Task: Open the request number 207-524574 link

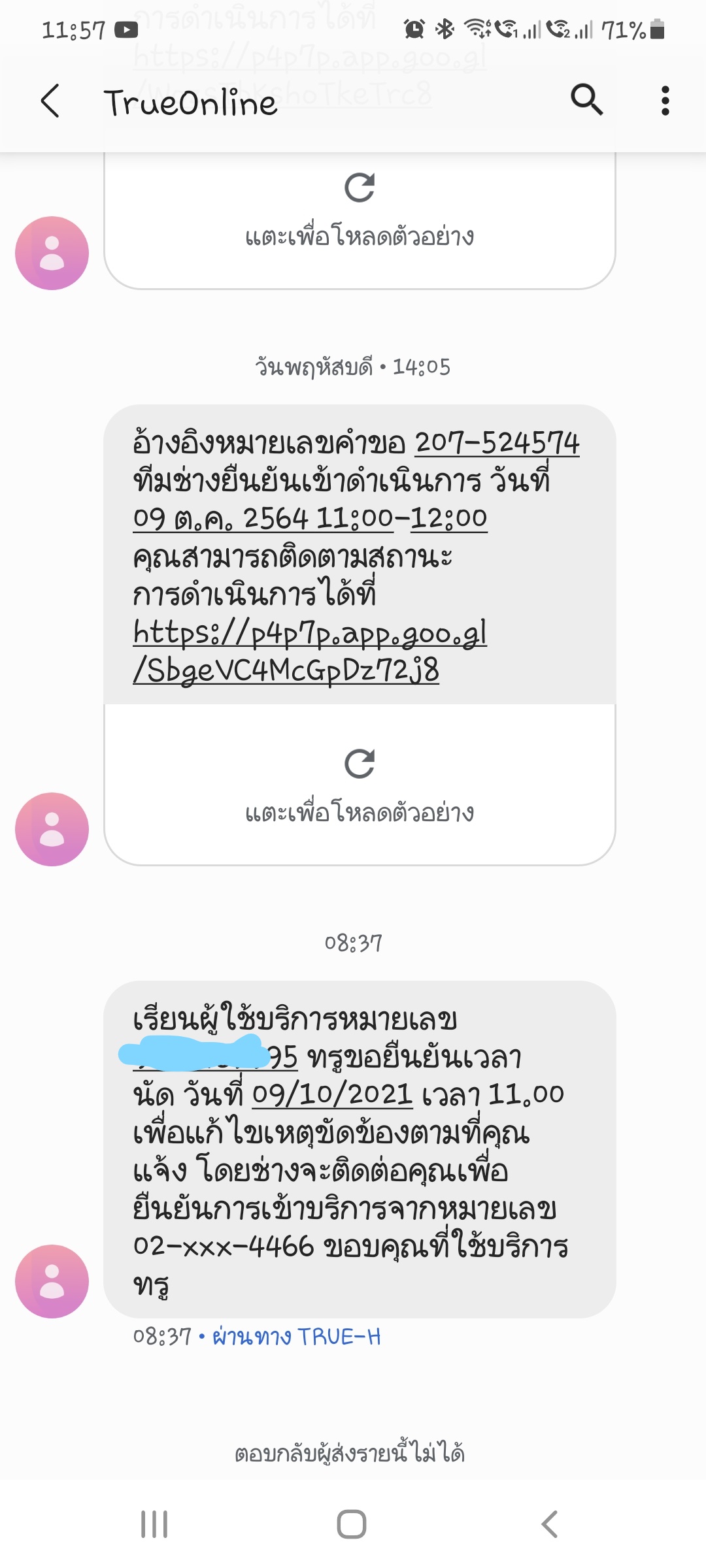Action: pyautogui.click(x=497, y=443)
